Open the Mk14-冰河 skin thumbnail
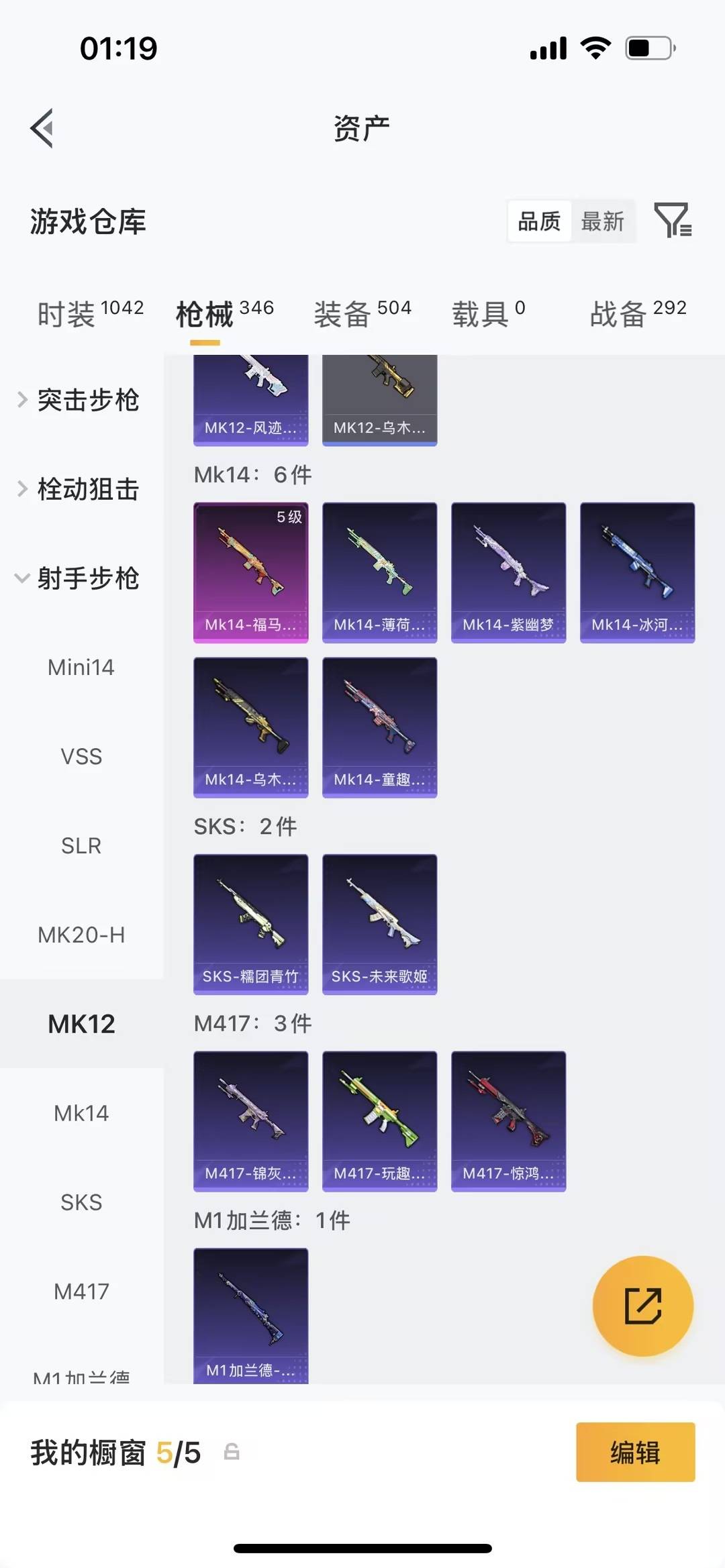The height and width of the screenshot is (1568, 725). tap(636, 570)
